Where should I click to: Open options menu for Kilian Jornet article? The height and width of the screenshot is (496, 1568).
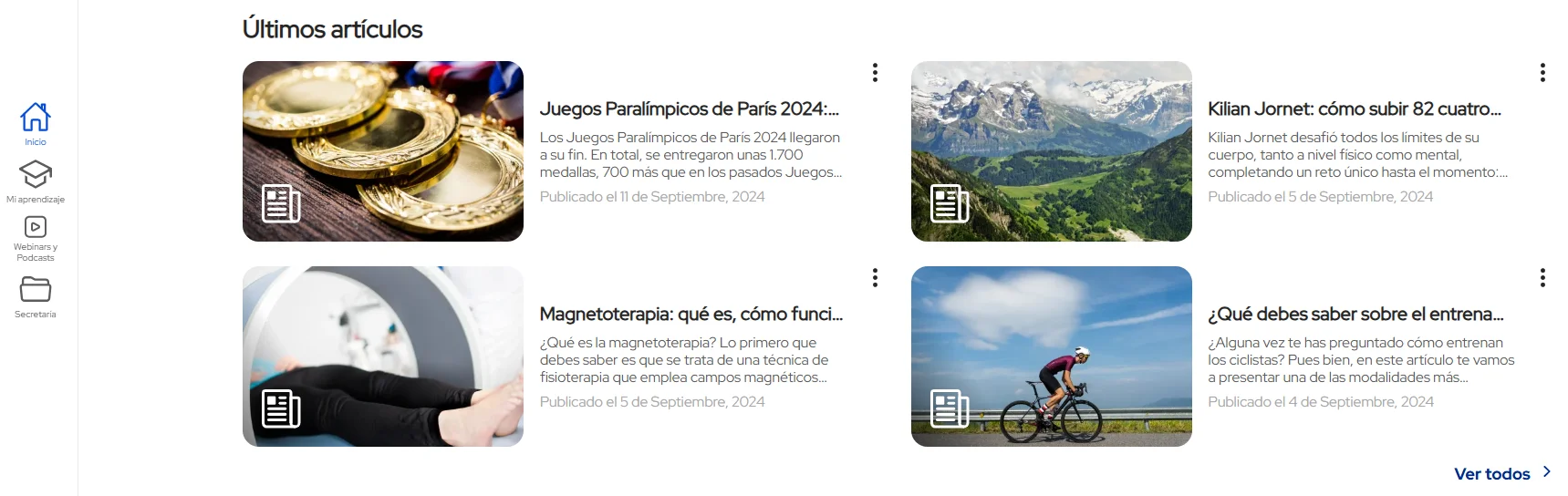1542,73
